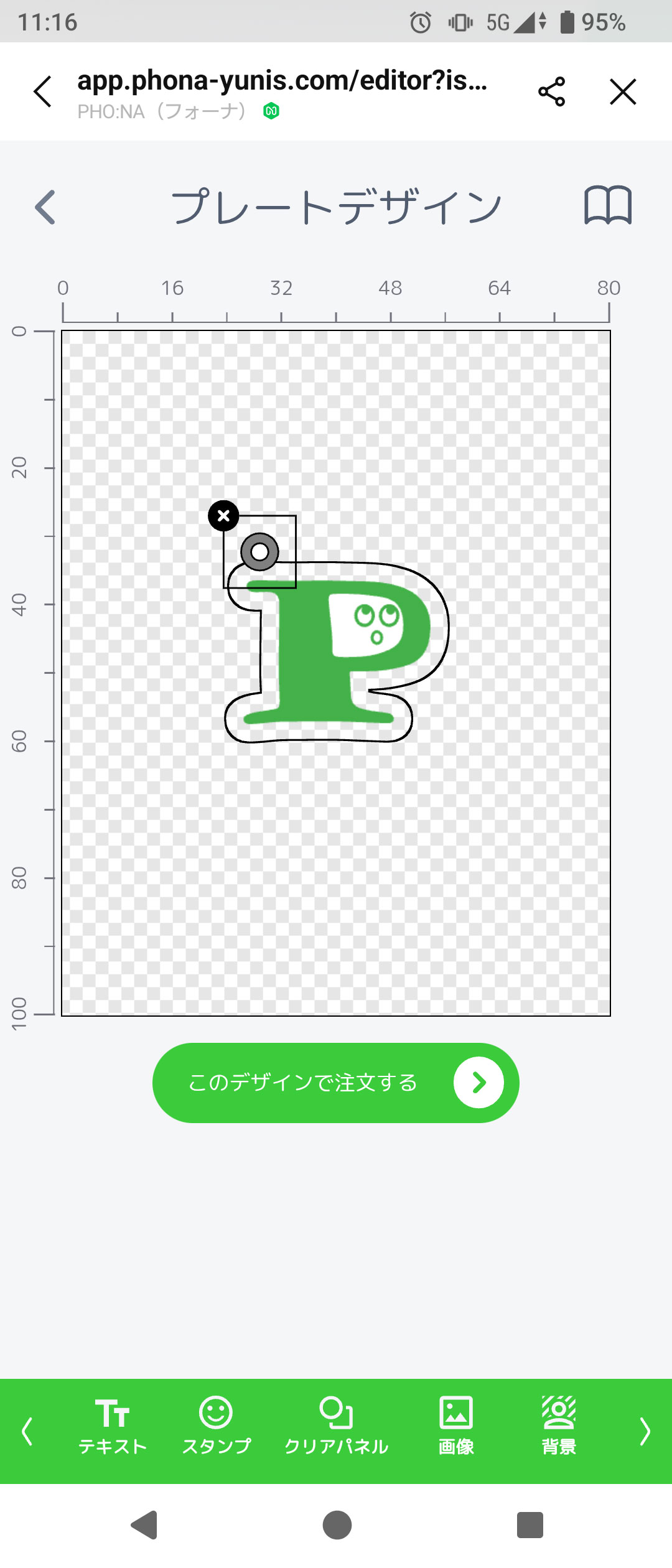Go to the Android home screen
Viewport: 672px width, 1568px height.
tap(337, 1525)
